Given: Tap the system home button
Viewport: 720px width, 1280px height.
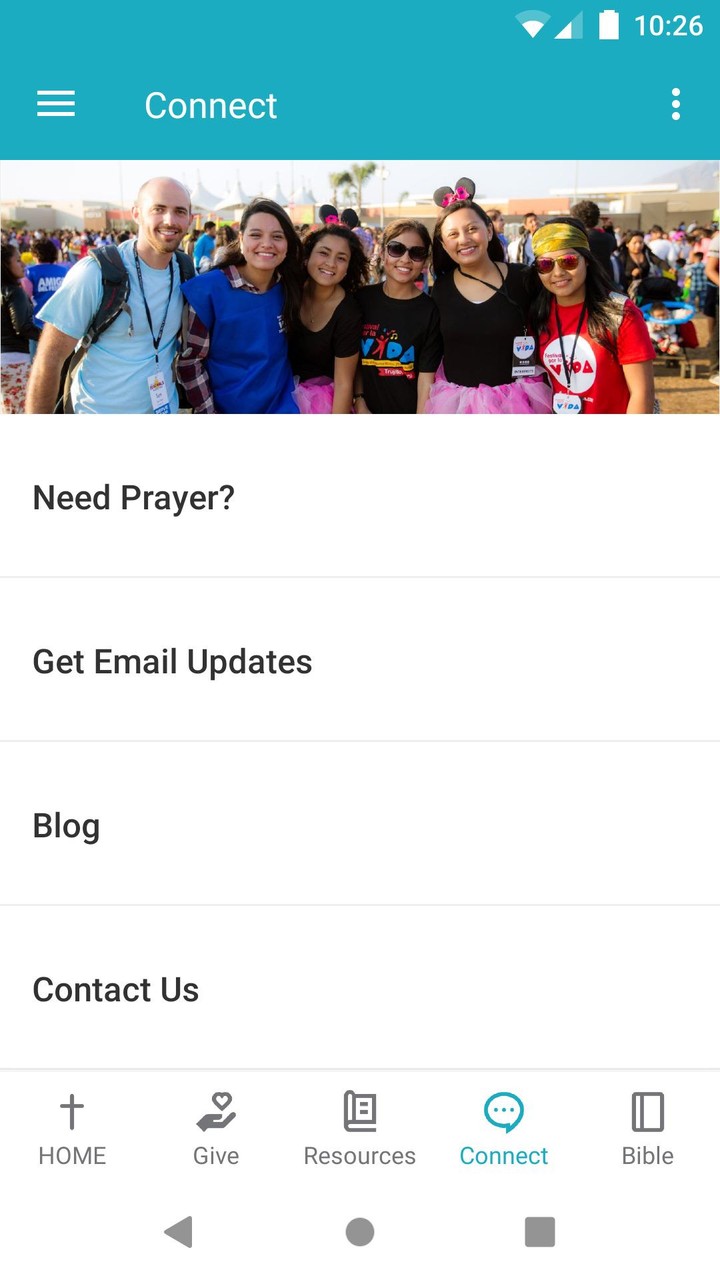Looking at the screenshot, I should click(x=360, y=1232).
